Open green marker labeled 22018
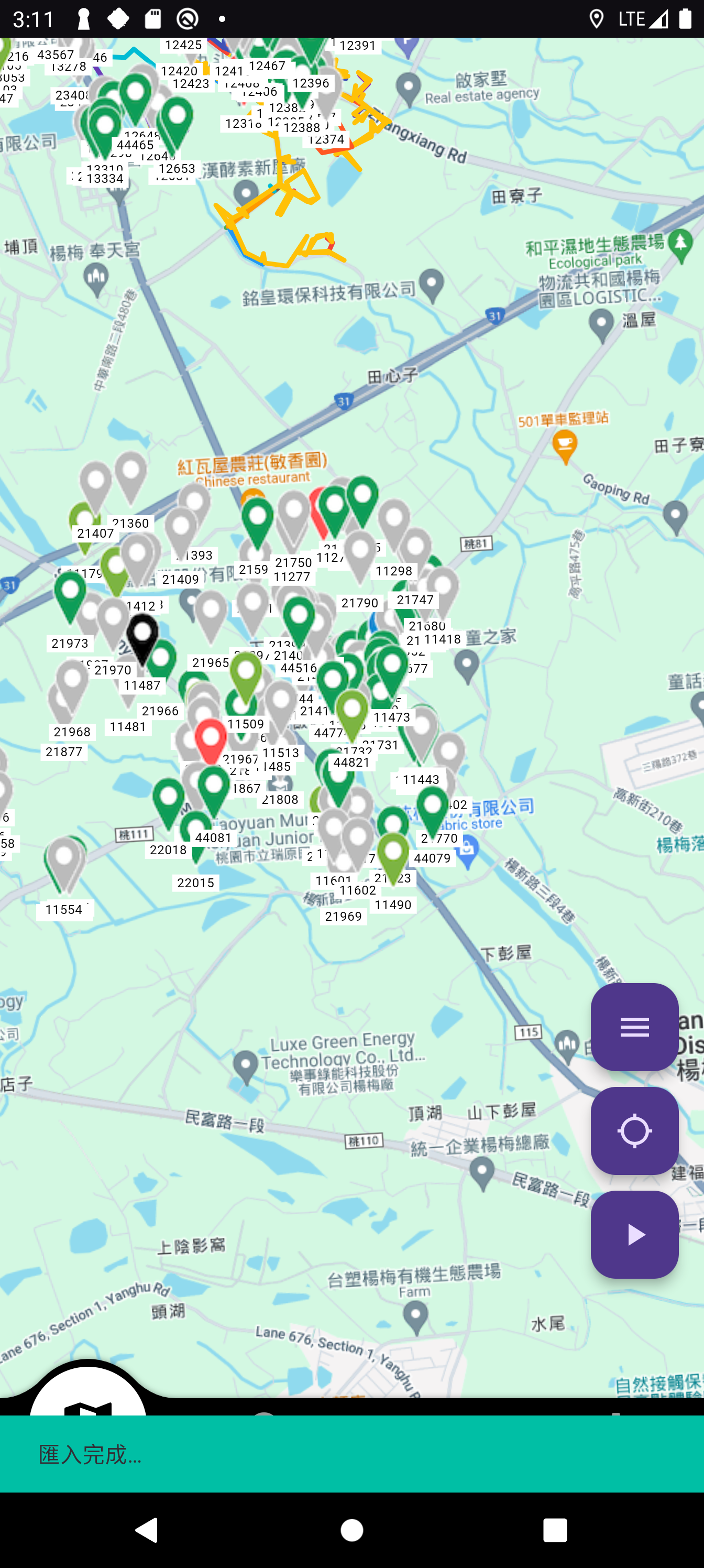Viewport: 704px width, 1568px height. 169,800
